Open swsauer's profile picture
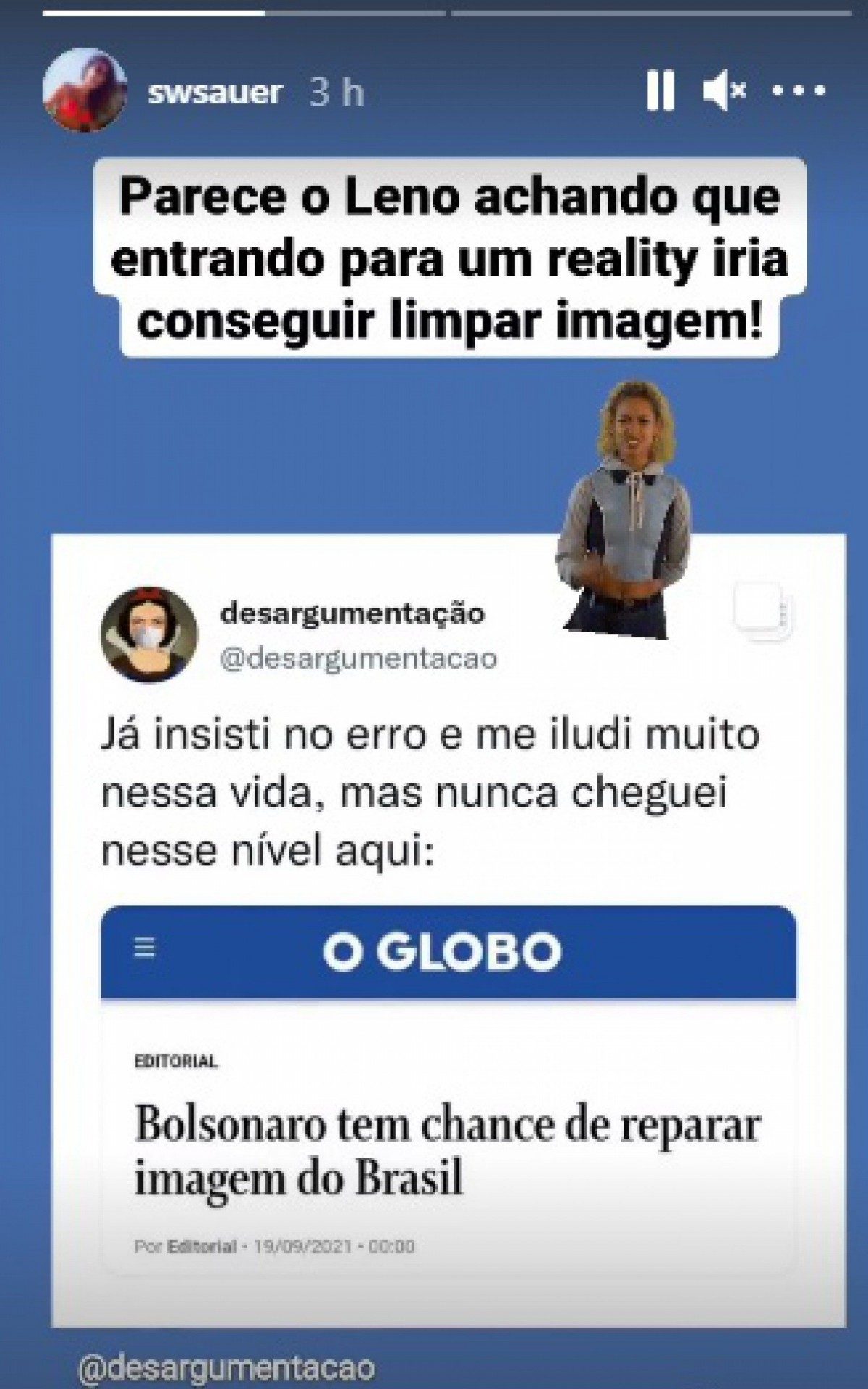The image size is (868, 1389). coord(85,90)
